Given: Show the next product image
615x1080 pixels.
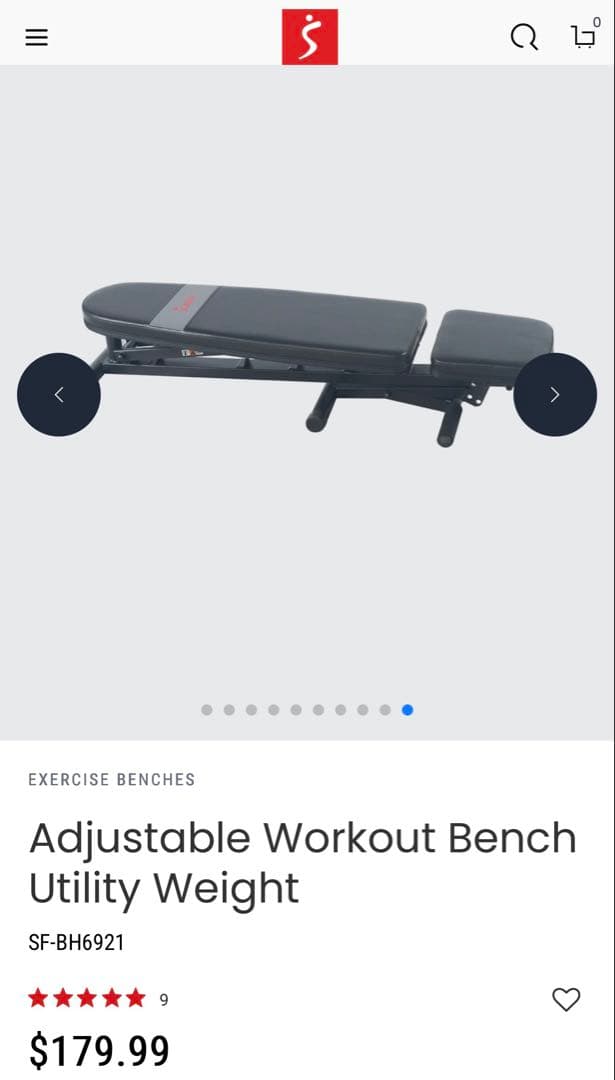Looking at the screenshot, I should [x=555, y=394].
